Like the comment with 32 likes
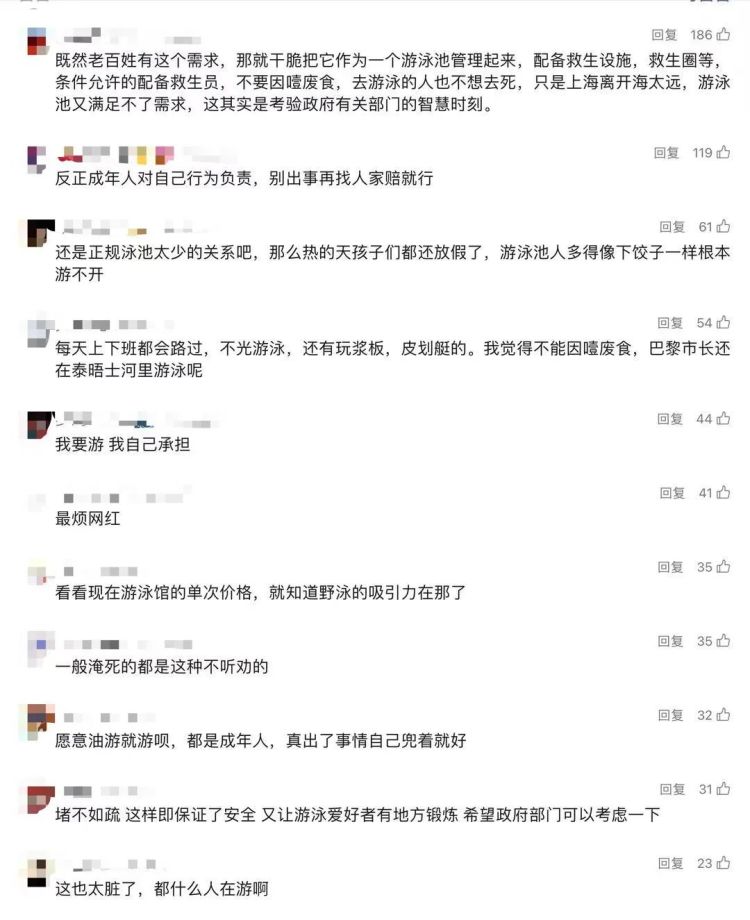This screenshot has width=750, height=920. point(723,715)
